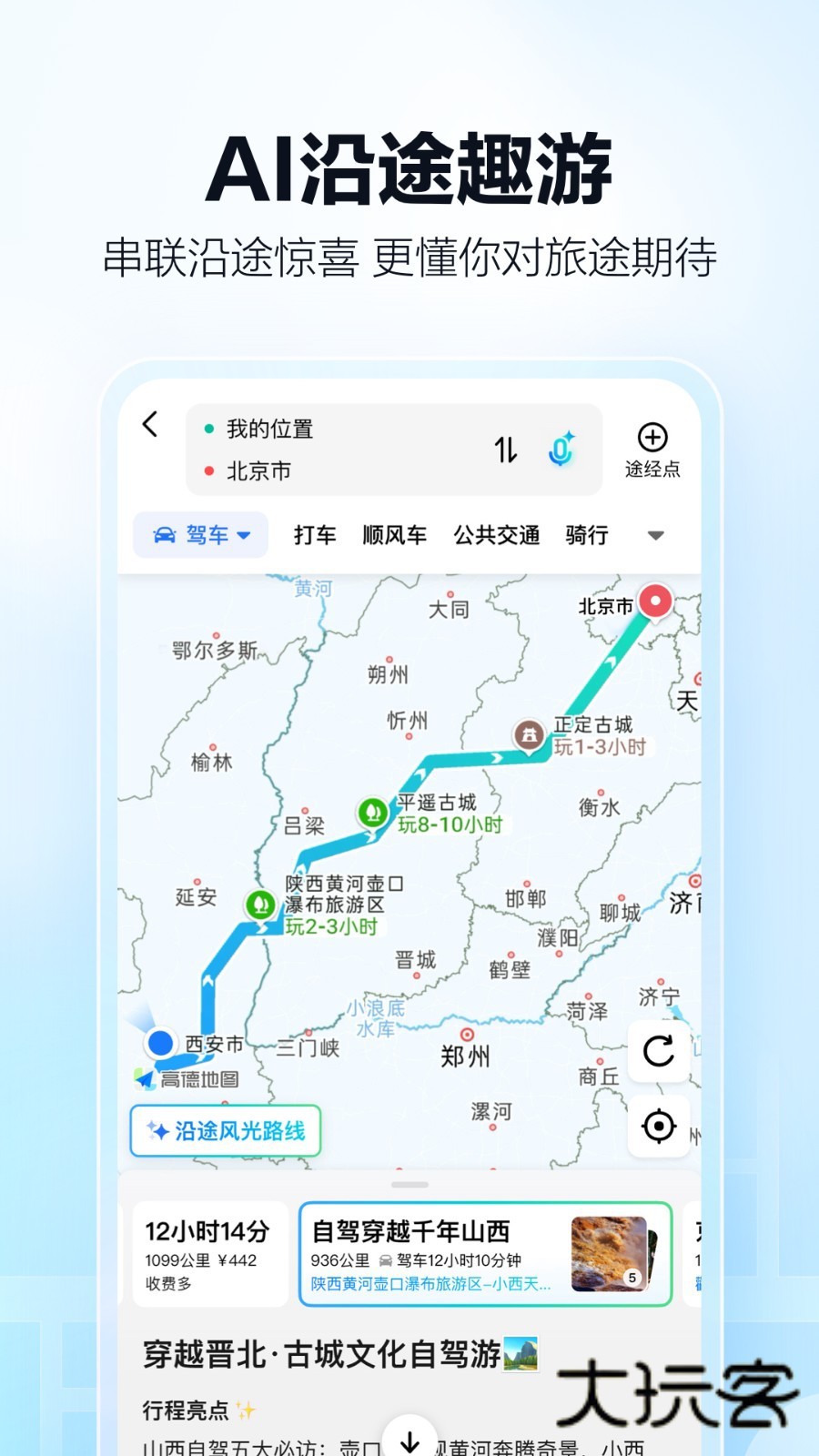Tap the back arrow to exit route planning

pyautogui.click(x=150, y=424)
